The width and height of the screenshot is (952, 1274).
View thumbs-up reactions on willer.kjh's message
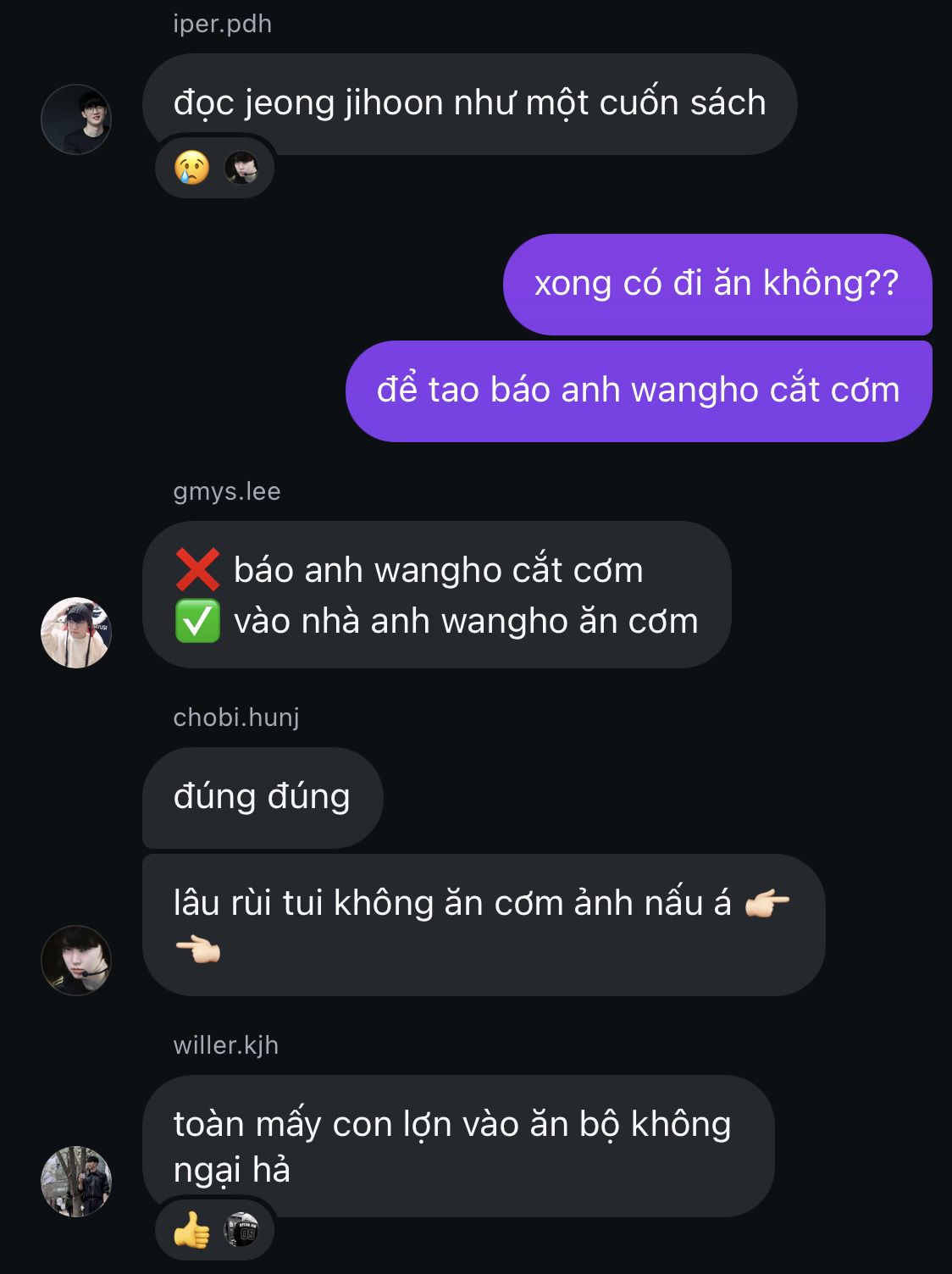(214, 1230)
